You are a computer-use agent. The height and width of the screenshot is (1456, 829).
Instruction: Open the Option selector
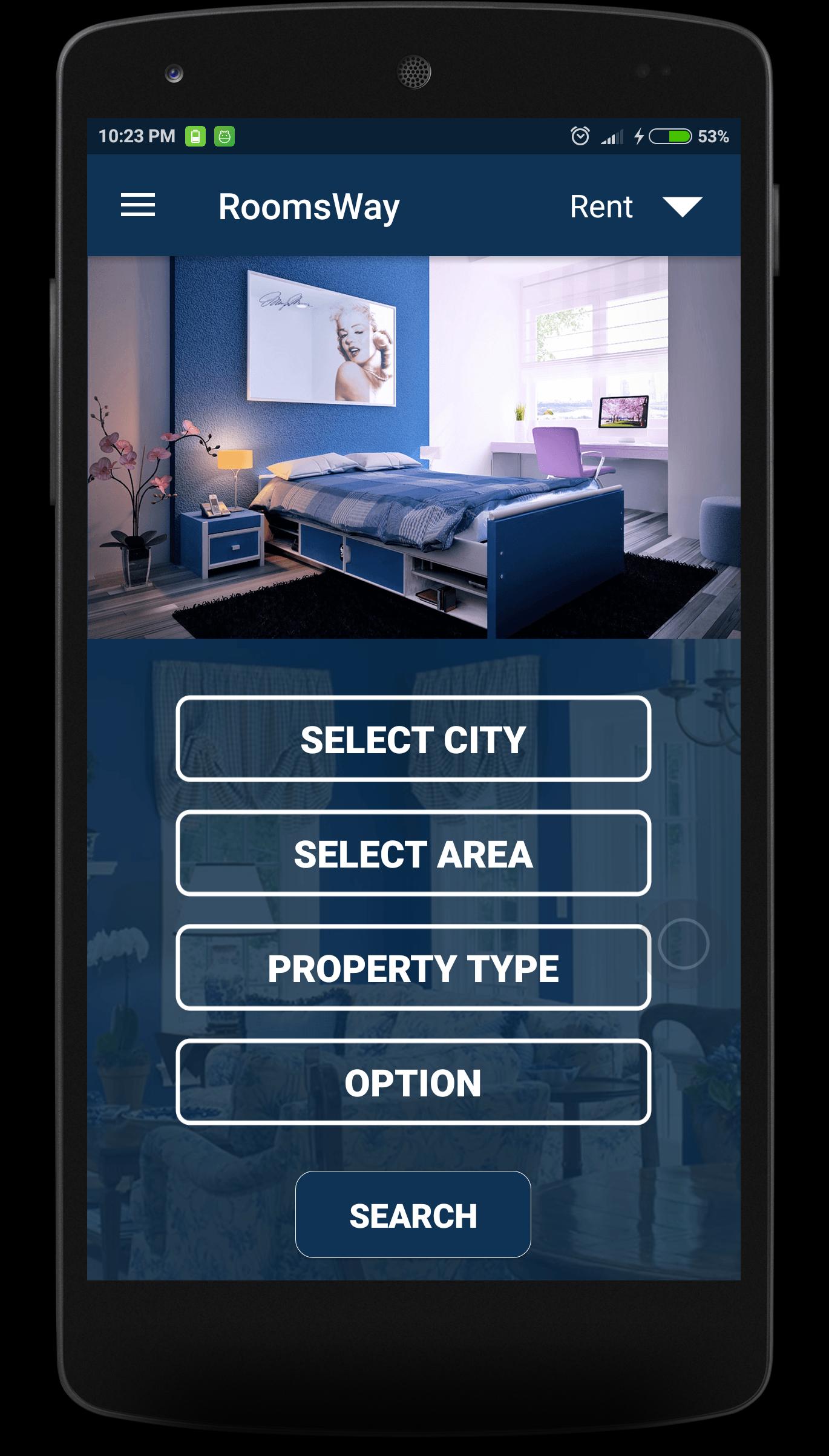click(413, 1082)
